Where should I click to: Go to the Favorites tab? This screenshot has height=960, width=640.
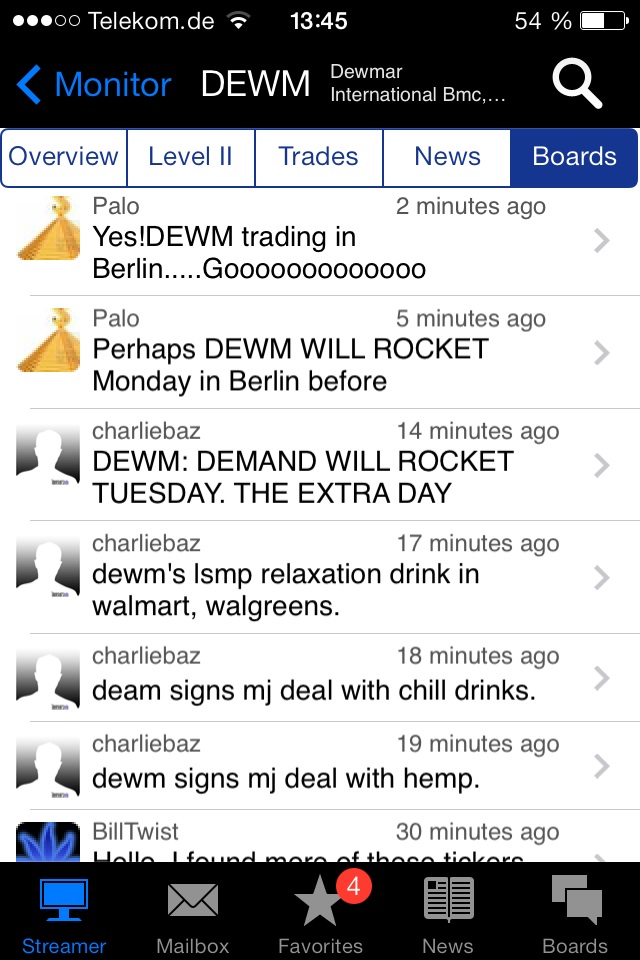pyautogui.click(x=320, y=913)
